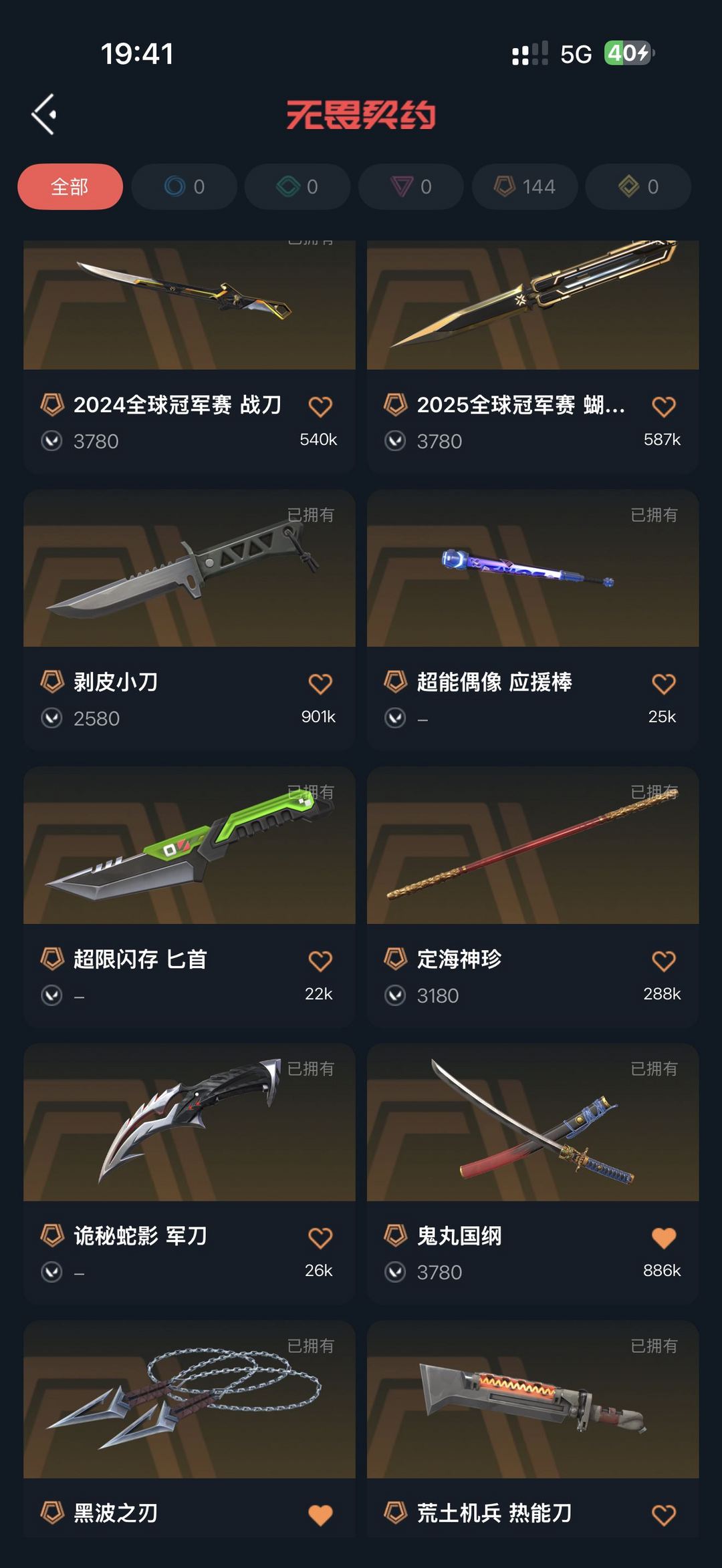The height and width of the screenshot is (1568, 722).
Task: Unfavorite the 鬼丸国纲 katana skin
Action: (663, 1237)
